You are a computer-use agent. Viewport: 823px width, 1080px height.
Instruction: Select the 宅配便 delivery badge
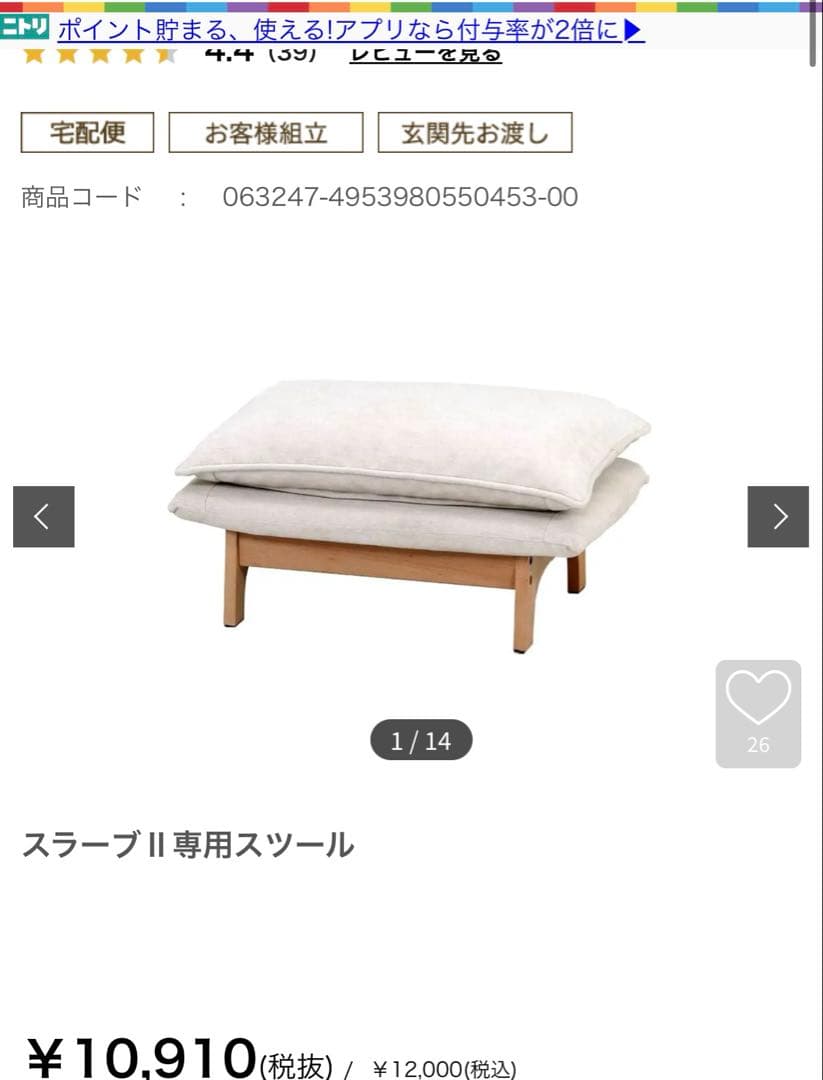[x=86, y=131]
